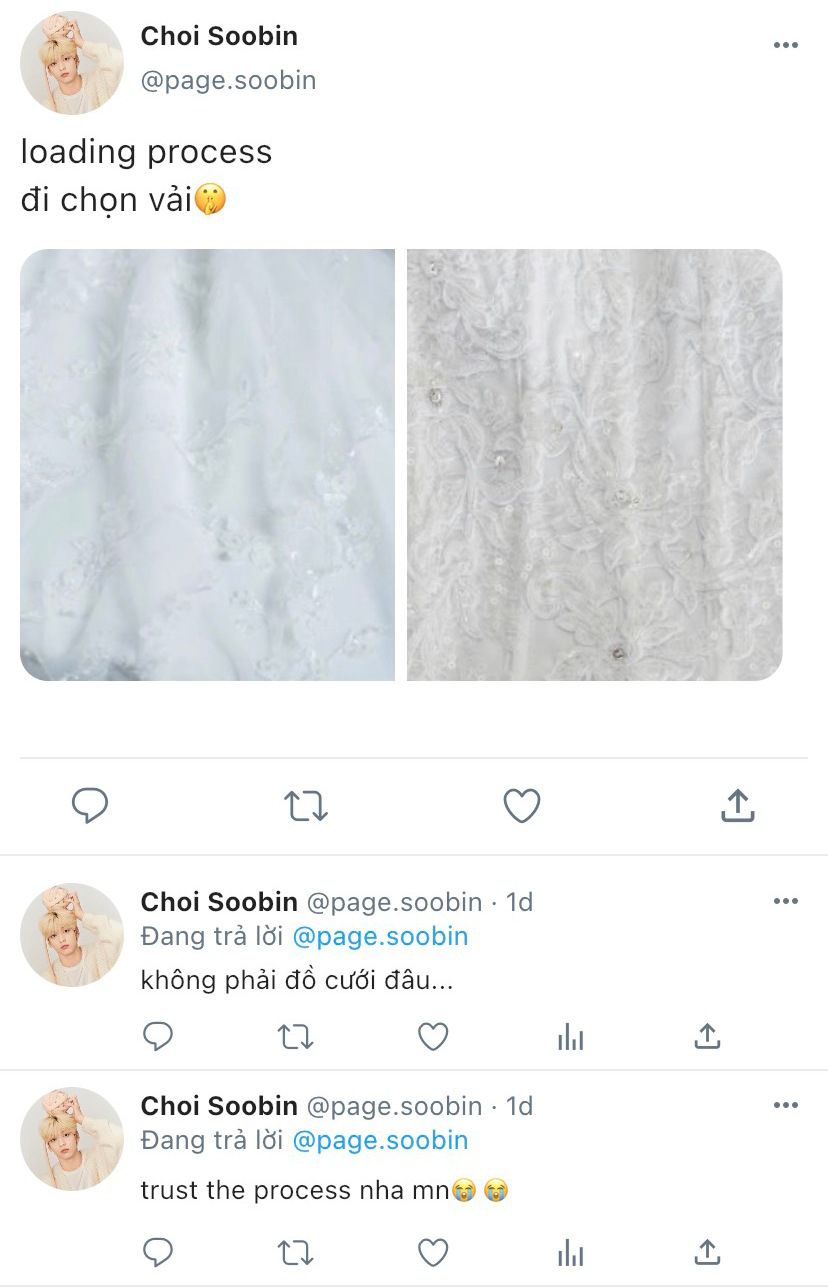The width and height of the screenshot is (828, 1288).
Task: Like the 'loading process' post
Action: (x=521, y=805)
